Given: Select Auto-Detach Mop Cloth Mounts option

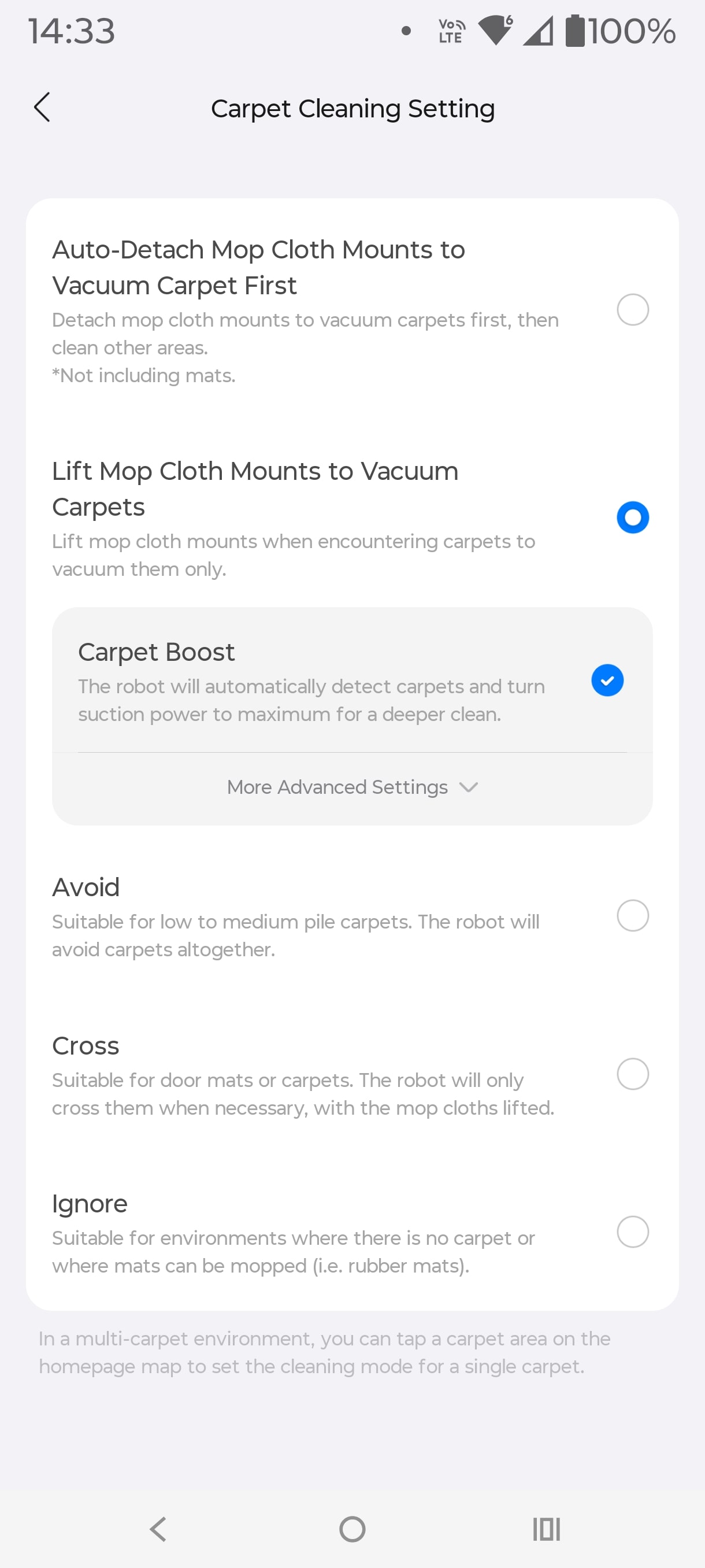Looking at the screenshot, I should 632,310.
